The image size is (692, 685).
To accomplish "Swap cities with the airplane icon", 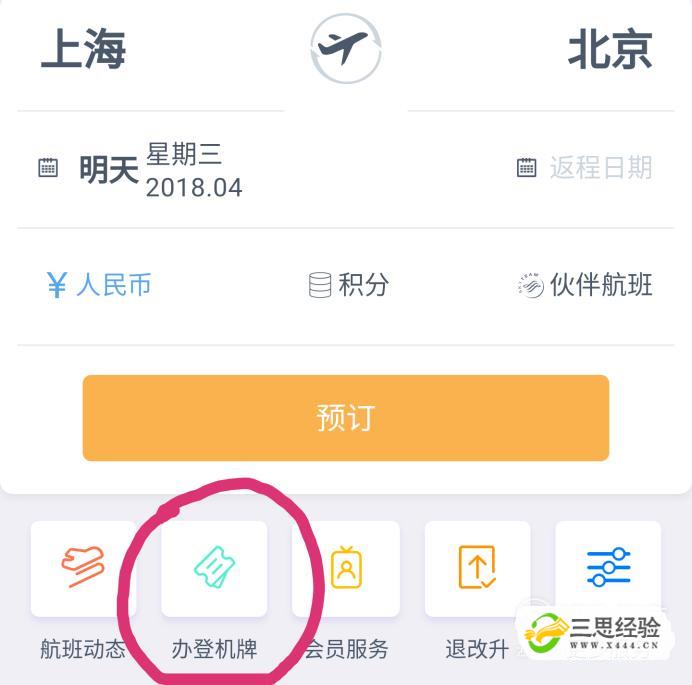I will [x=345, y=48].
